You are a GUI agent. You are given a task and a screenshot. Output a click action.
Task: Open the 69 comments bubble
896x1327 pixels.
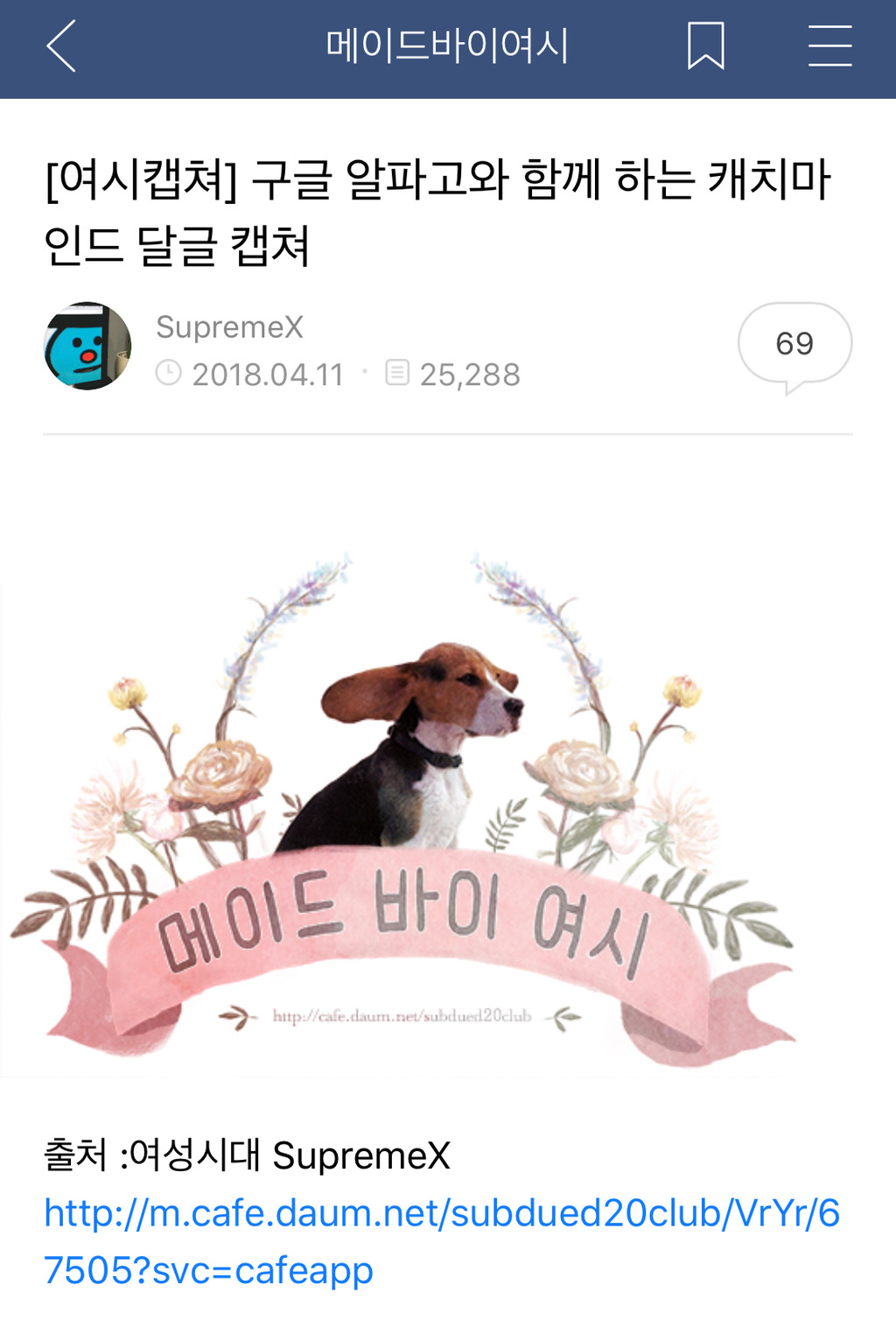pos(794,344)
